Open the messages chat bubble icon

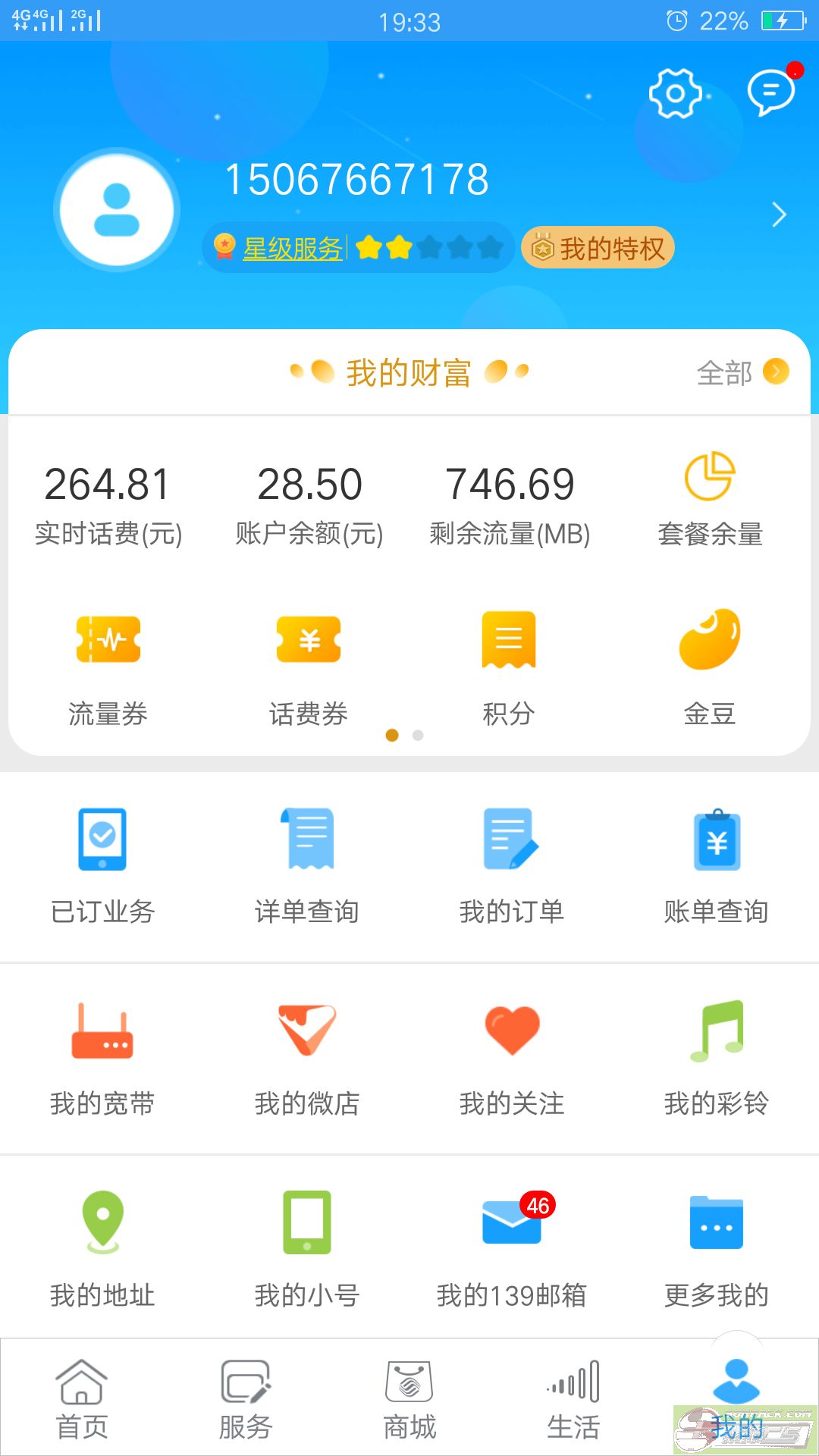pyautogui.click(x=772, y=92)
